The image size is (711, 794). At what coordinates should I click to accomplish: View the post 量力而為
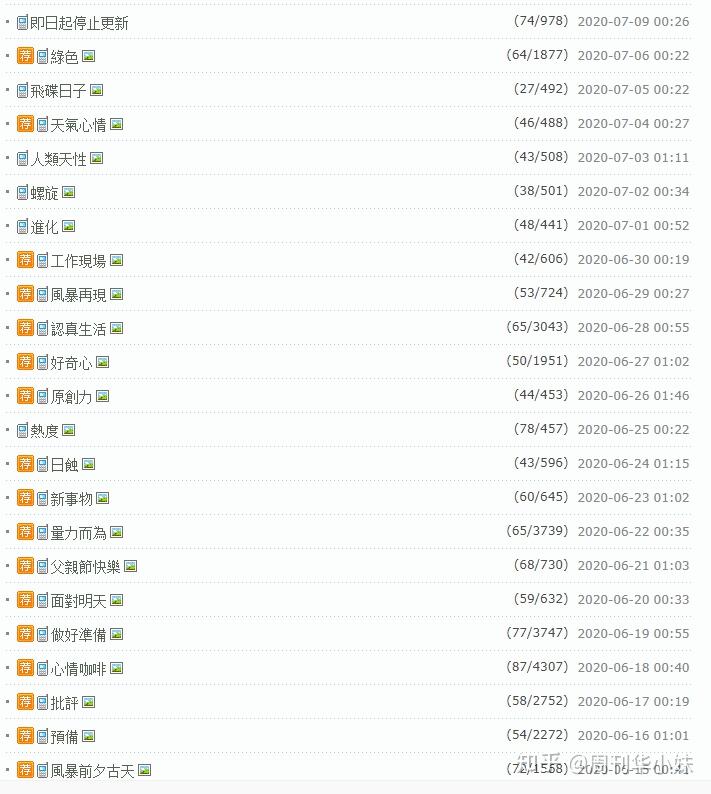(78, 533)
